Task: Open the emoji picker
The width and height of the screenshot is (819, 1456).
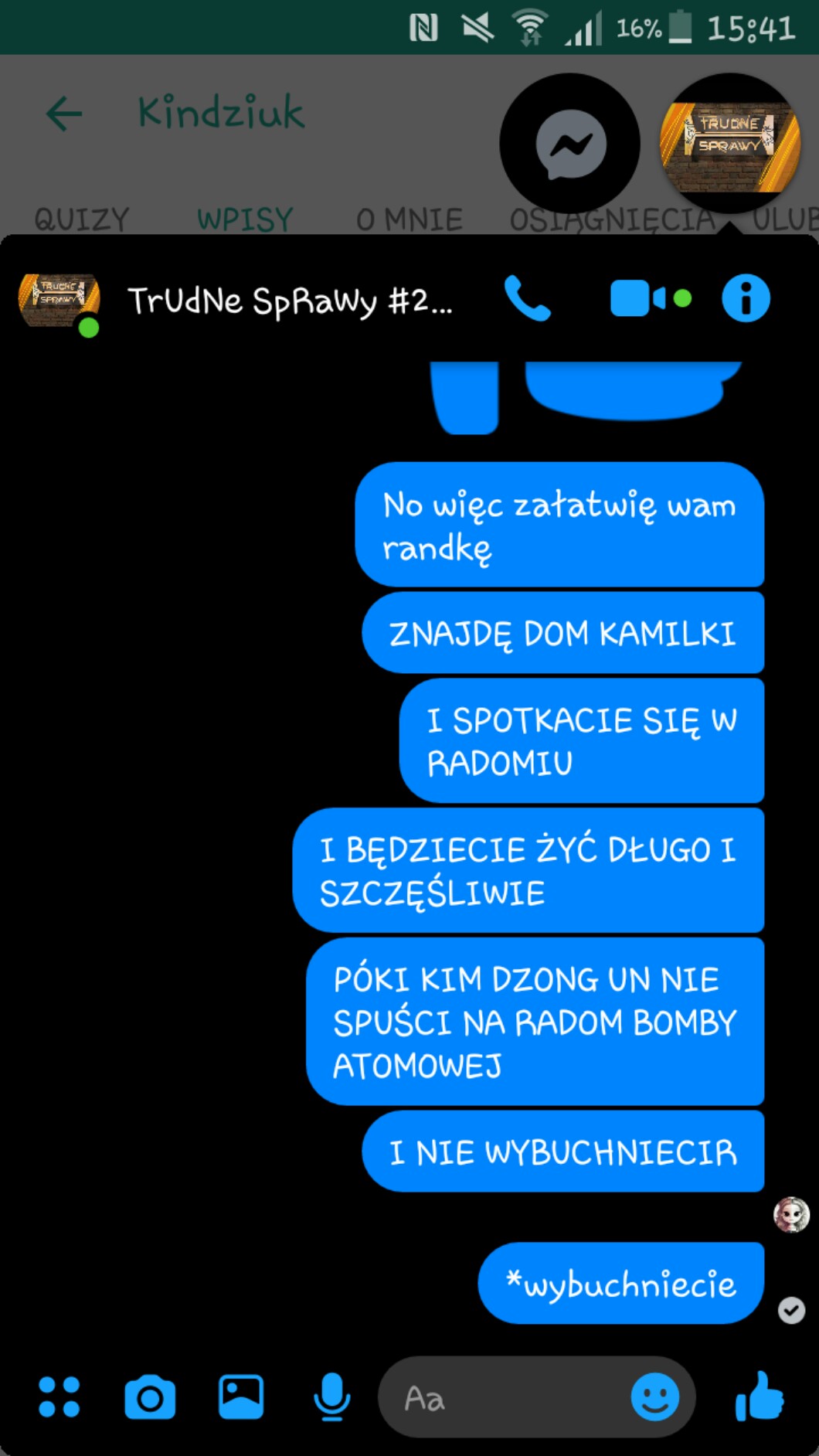Action: pyautogui.click(x=655, y=1397)
